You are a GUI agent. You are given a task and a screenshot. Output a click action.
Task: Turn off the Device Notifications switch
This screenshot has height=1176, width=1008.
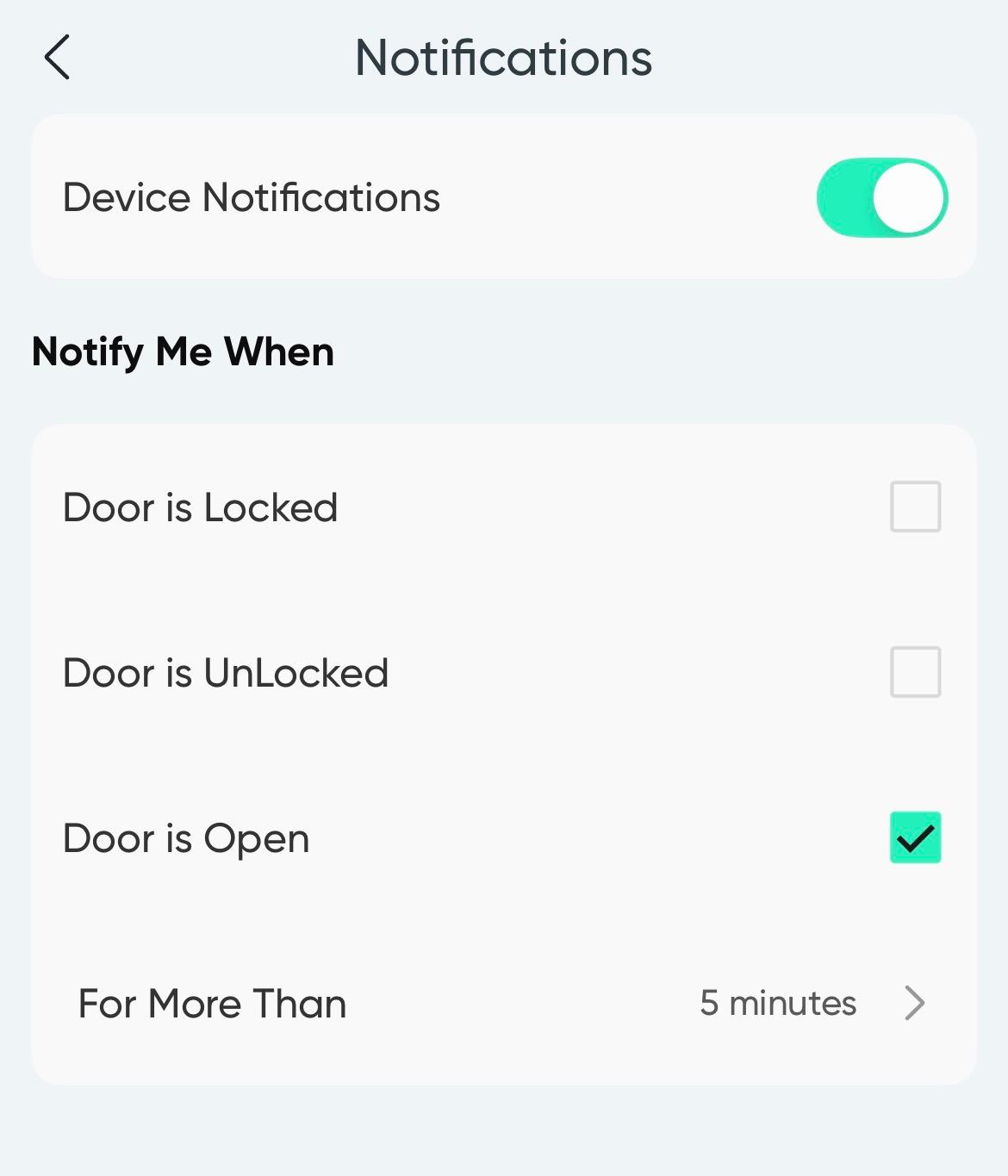(x=881, y=197)
